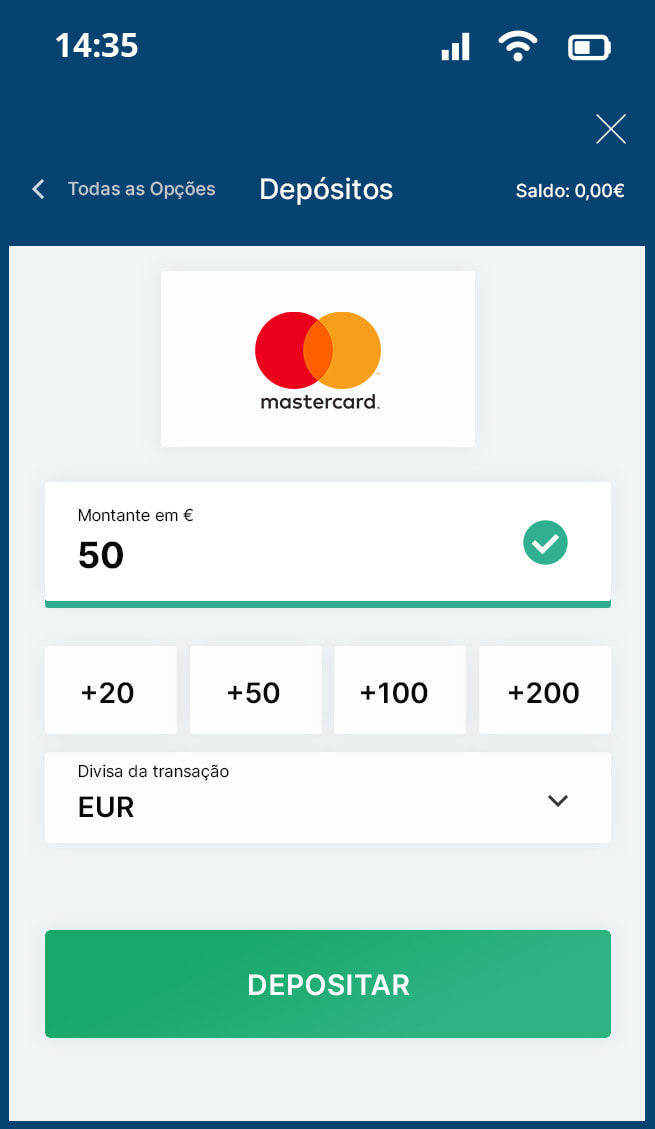Add +100 to the deposit amount
This screenshot has height=1129, width=655.
(x=399, y=691)
